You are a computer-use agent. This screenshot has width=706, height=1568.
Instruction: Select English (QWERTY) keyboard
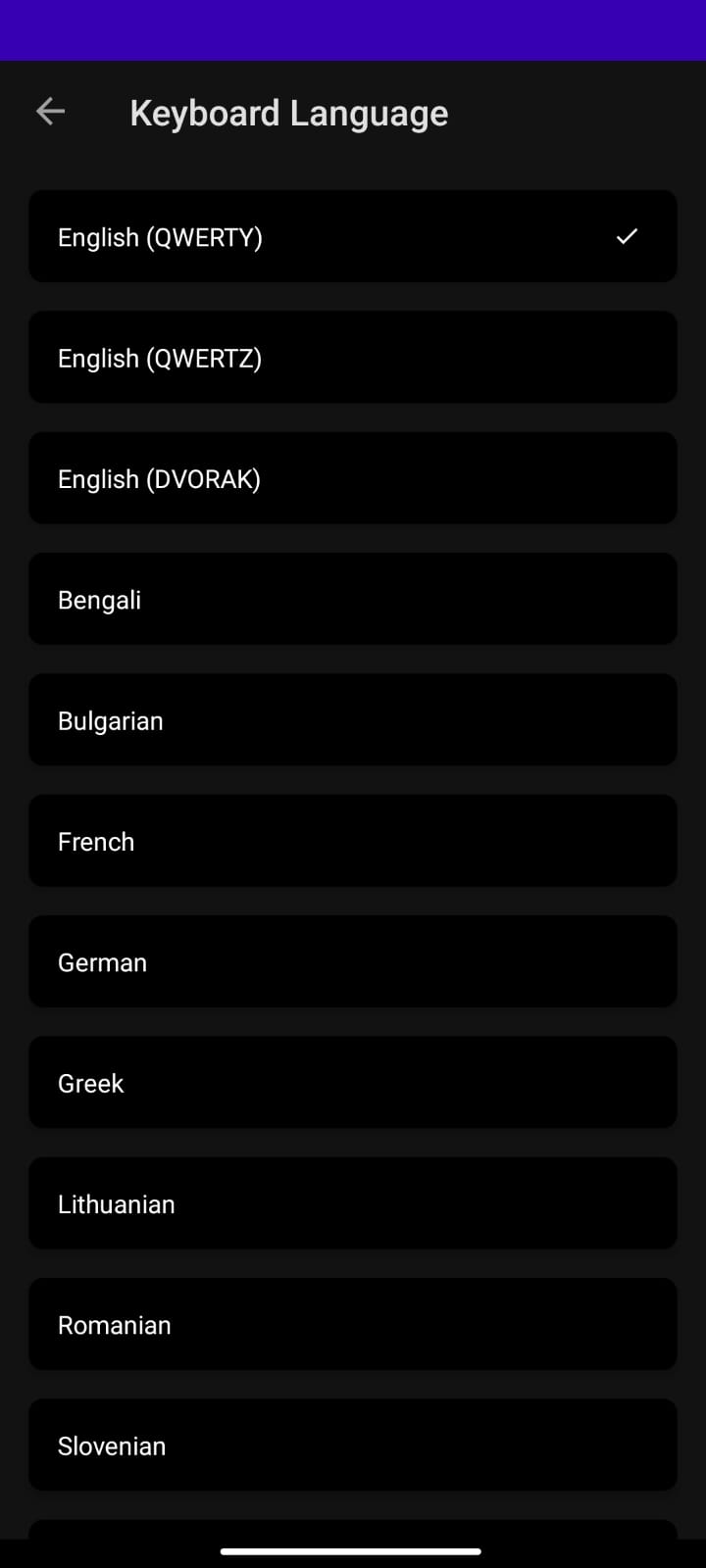(x=353, y=236)
